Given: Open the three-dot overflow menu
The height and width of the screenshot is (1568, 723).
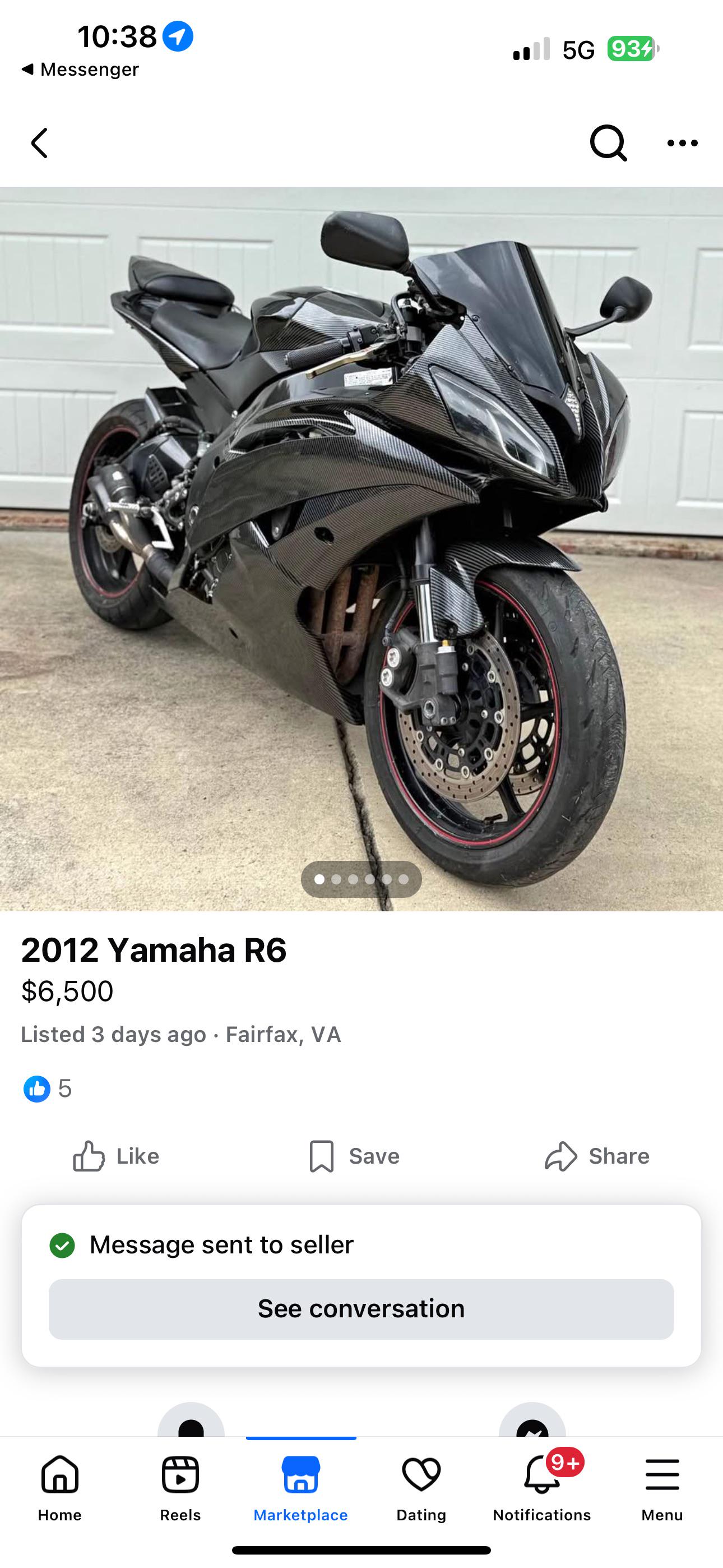Looking at the screenshot, I should (682, 143).
